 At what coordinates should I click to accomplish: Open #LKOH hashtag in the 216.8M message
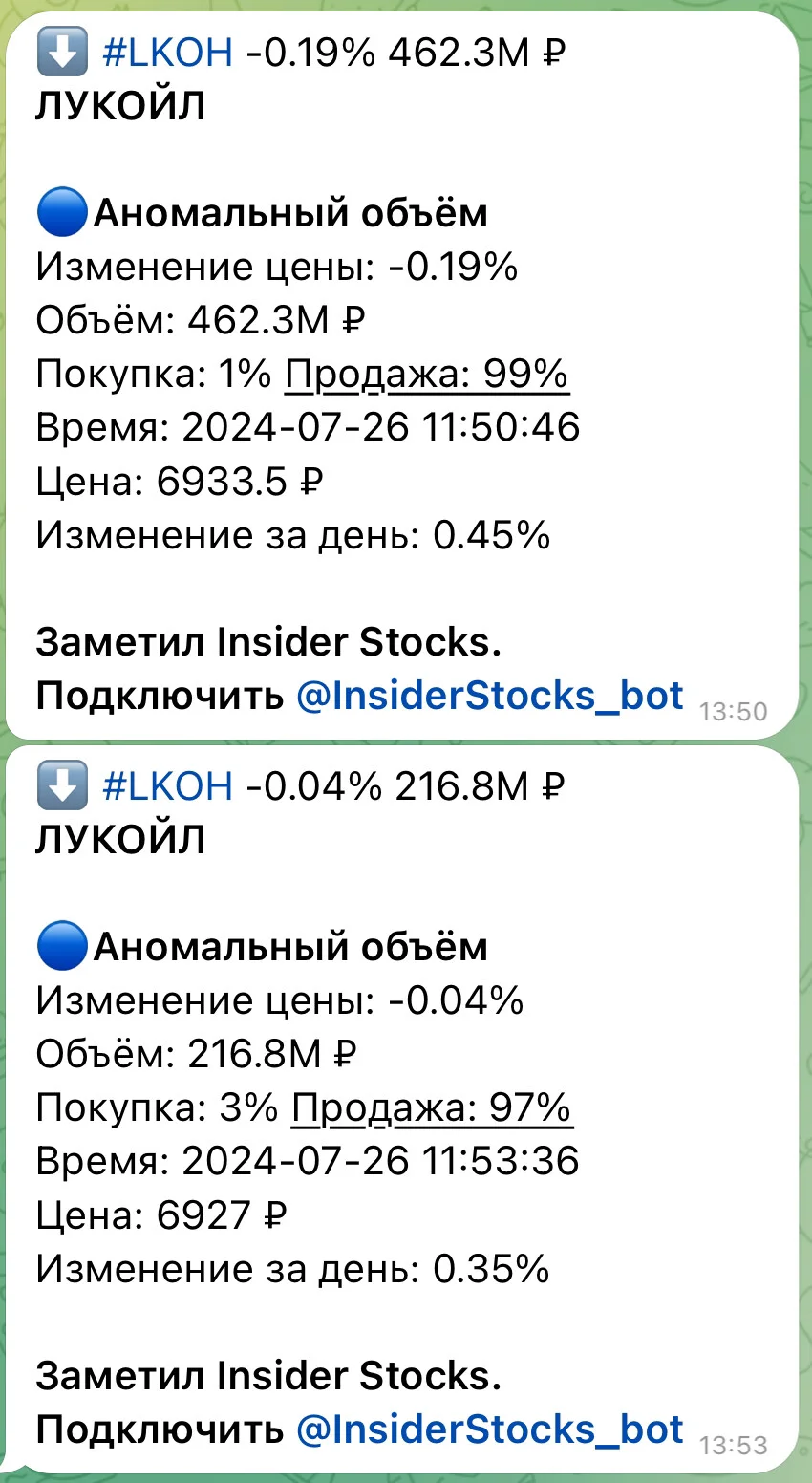tap(167, 785)
